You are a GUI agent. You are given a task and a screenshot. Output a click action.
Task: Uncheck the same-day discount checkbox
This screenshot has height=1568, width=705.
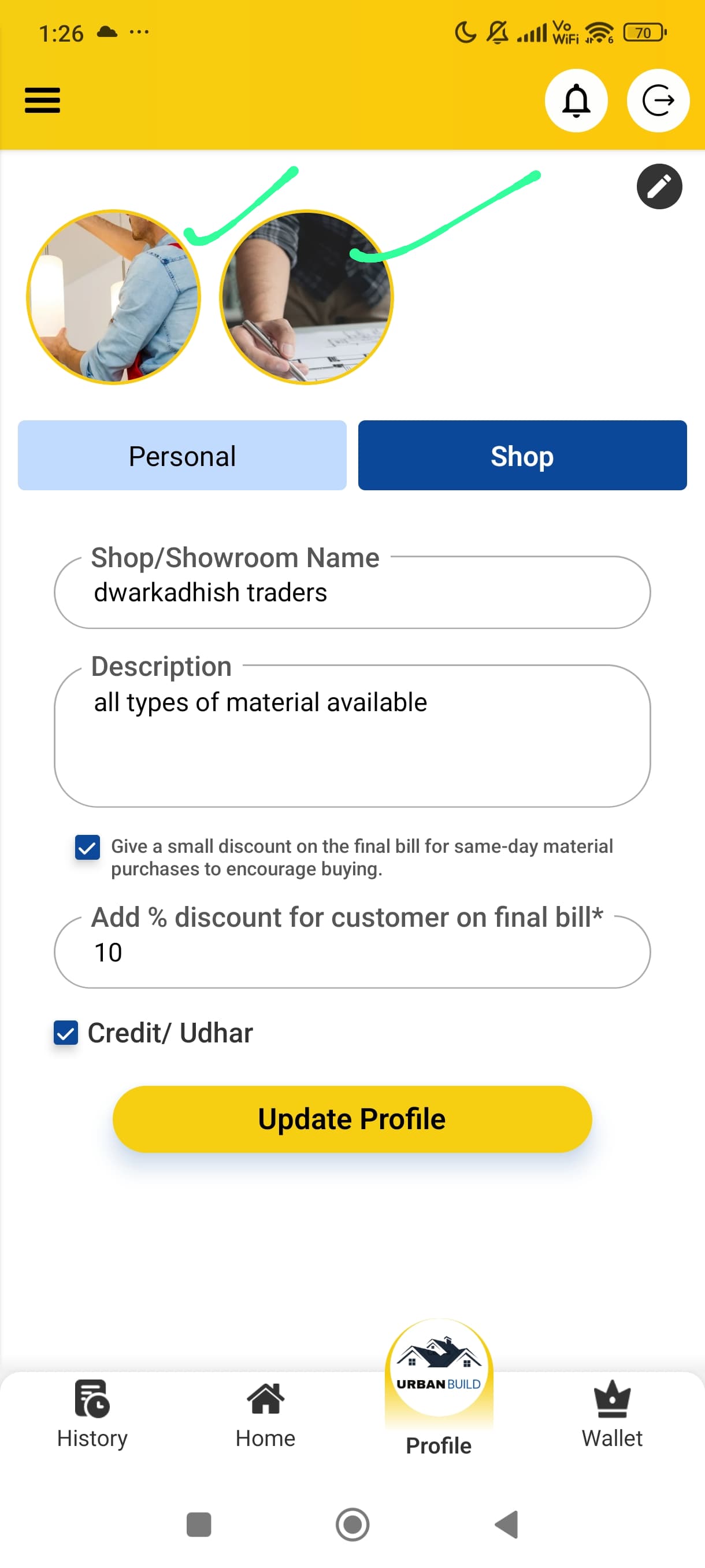pos(88,847)
